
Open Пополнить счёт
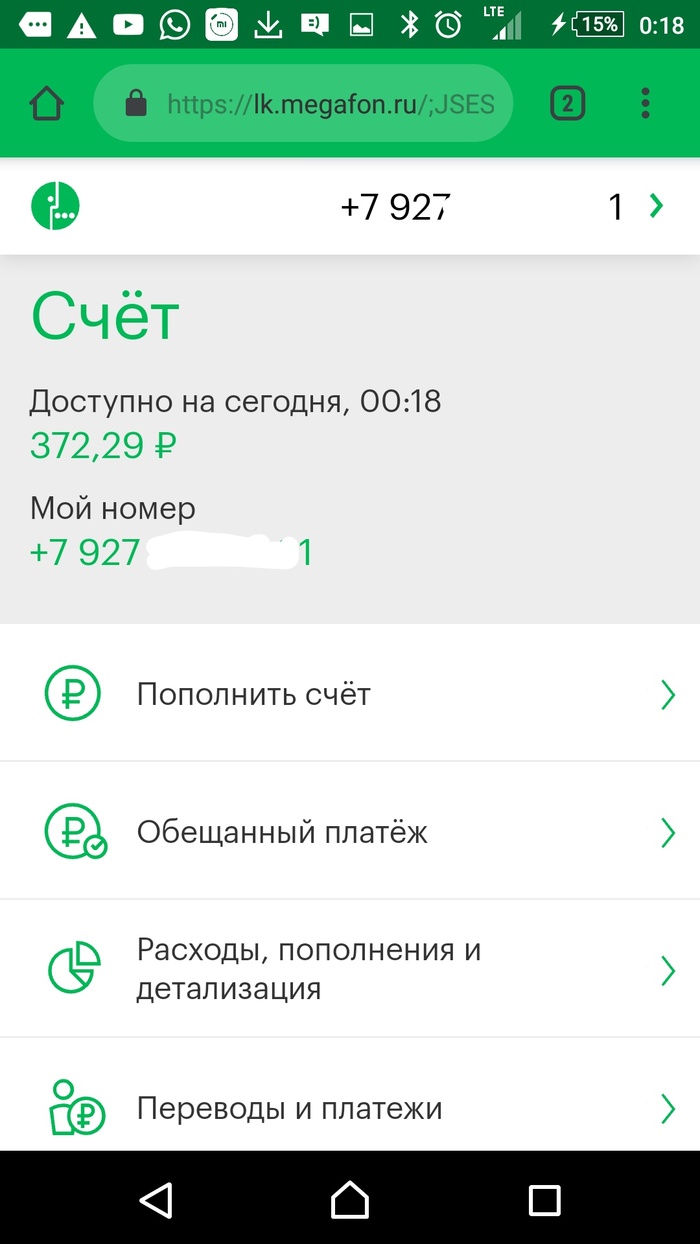350,694
